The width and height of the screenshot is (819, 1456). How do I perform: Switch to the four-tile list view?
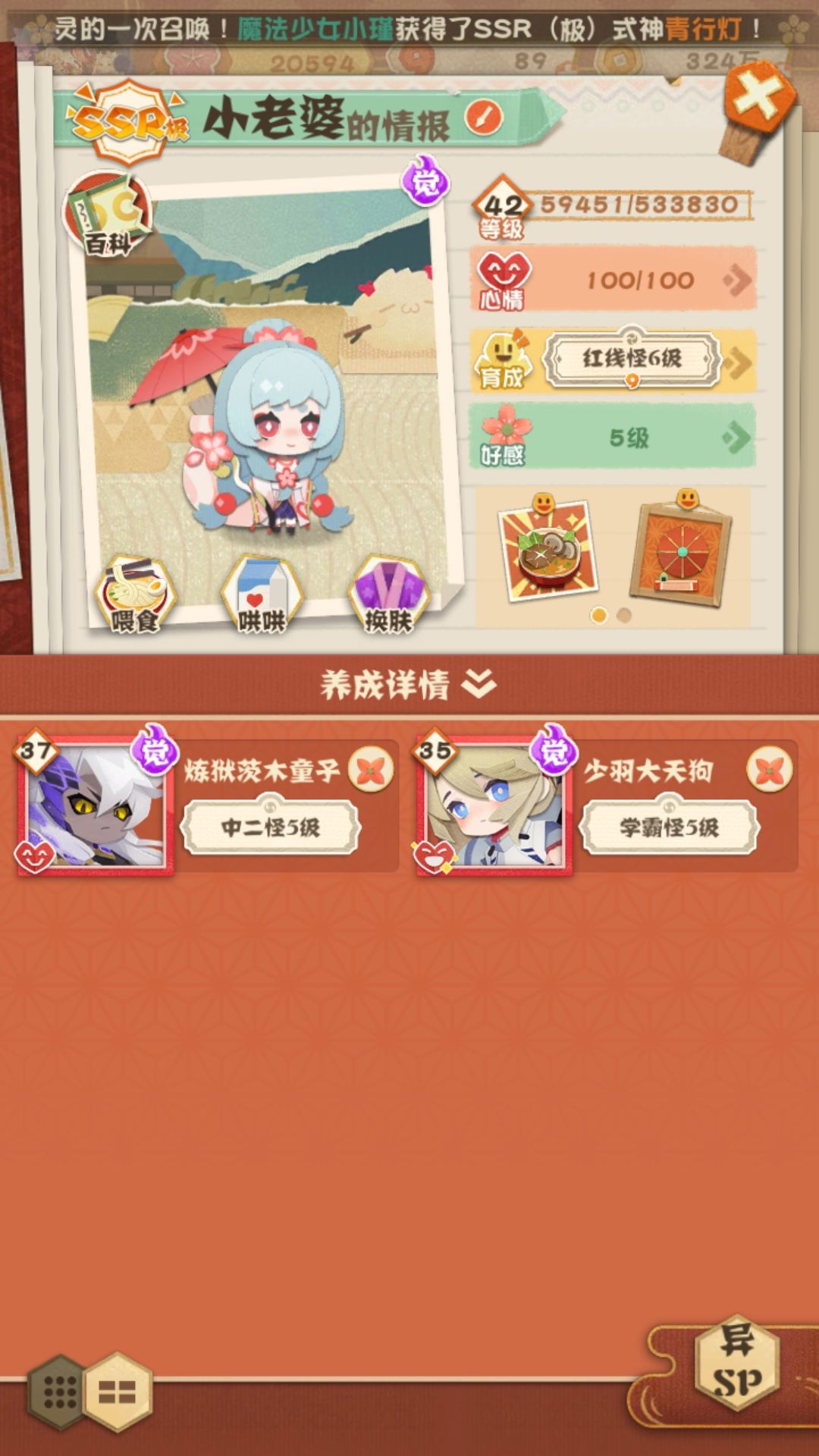(118, 1392)
